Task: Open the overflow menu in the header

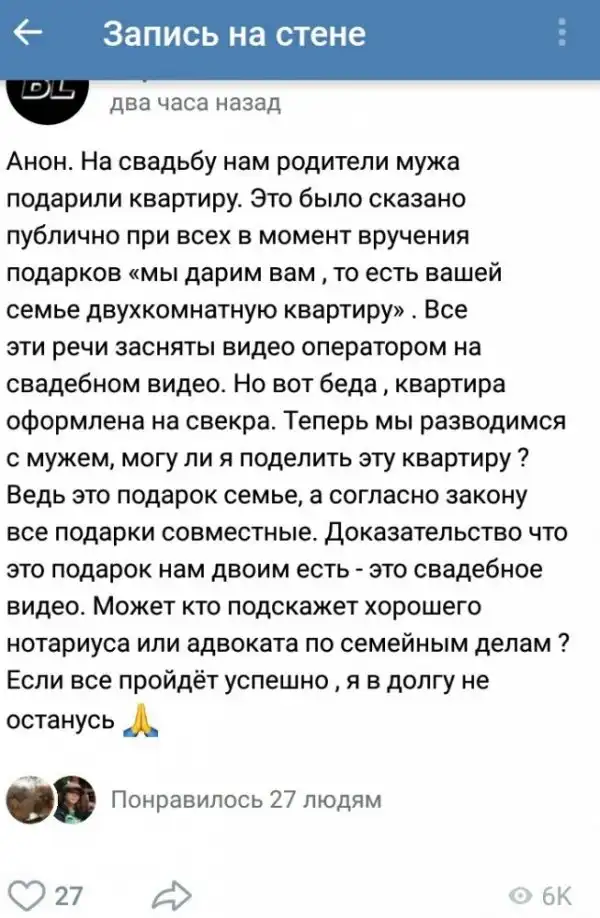Action: pos(564,37)
